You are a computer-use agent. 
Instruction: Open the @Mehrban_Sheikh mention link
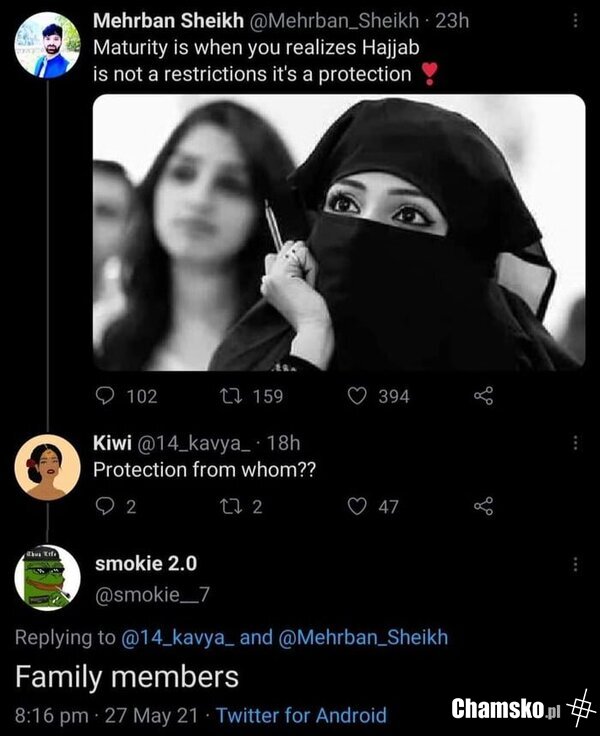[x=363, y=637]
